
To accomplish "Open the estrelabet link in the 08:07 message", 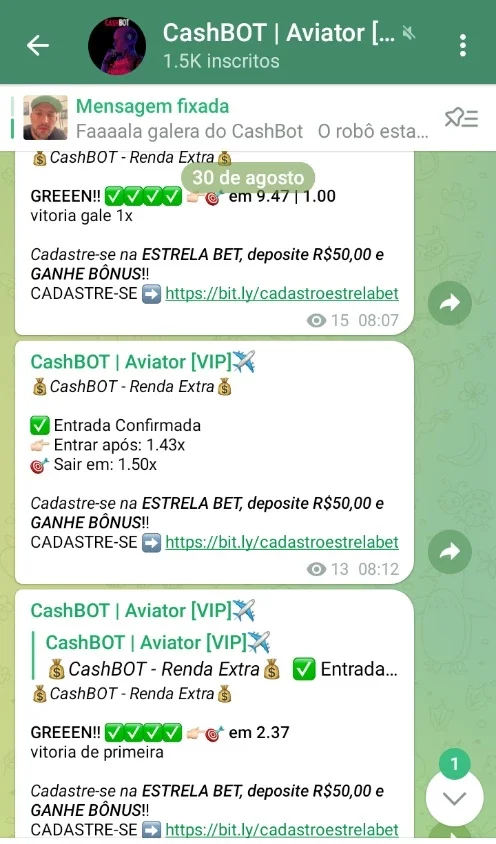I will [x=282, y=294].
